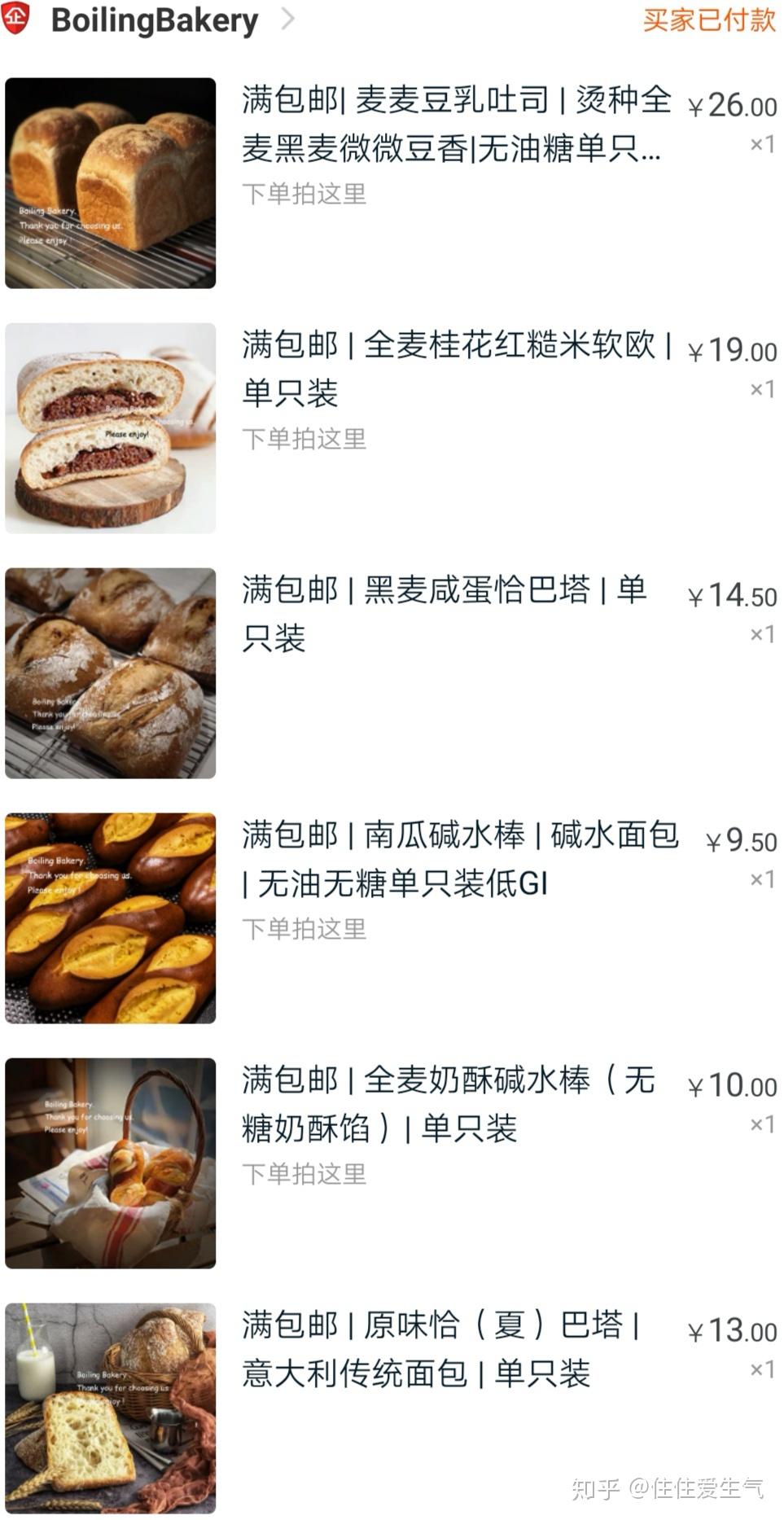Open the 麦麦豆乳吐司 order item

[x=456, y=124]
